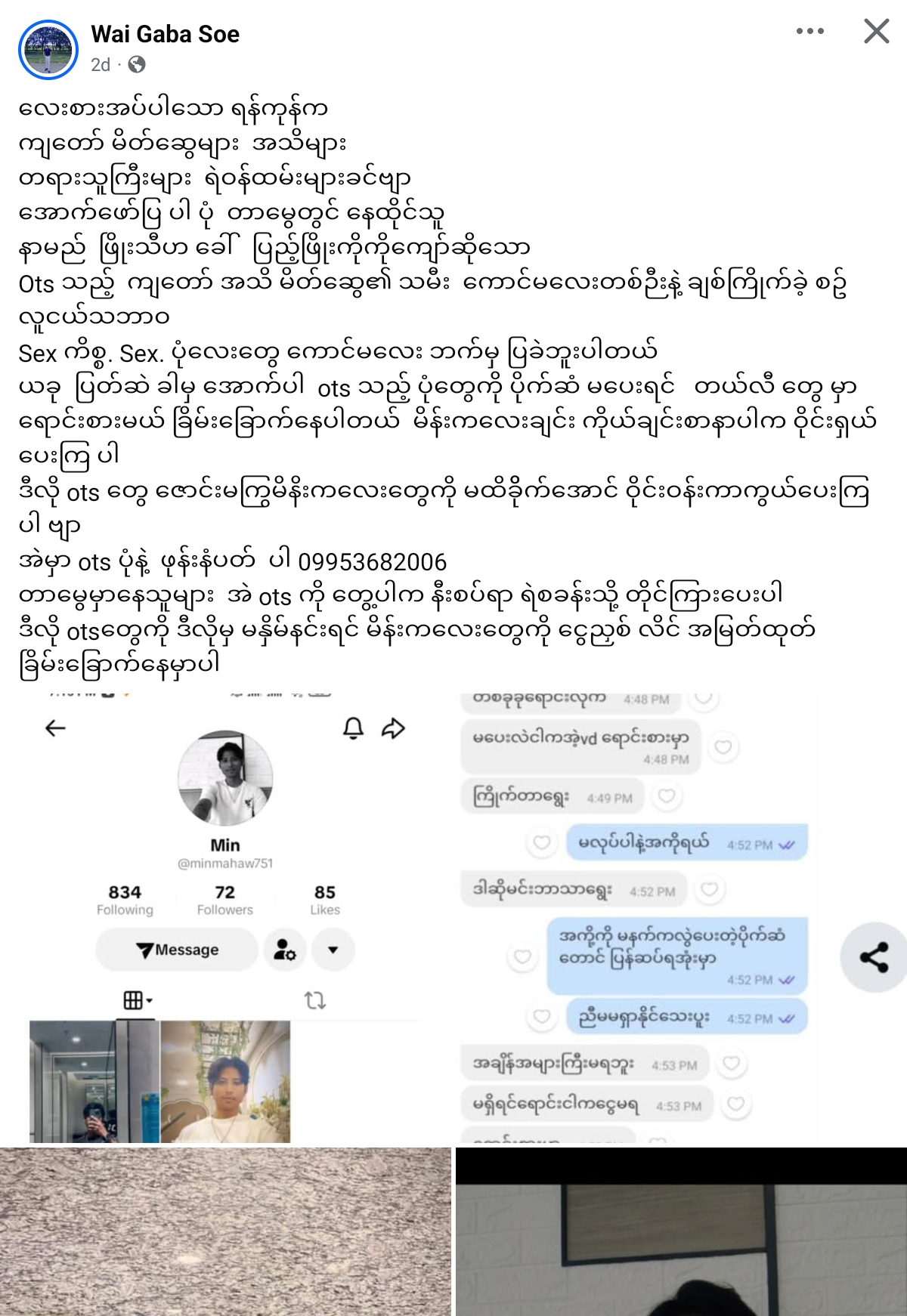907x1316 pixels.
Task: Open the granite texture photo
Action: tap(225, 1231)
